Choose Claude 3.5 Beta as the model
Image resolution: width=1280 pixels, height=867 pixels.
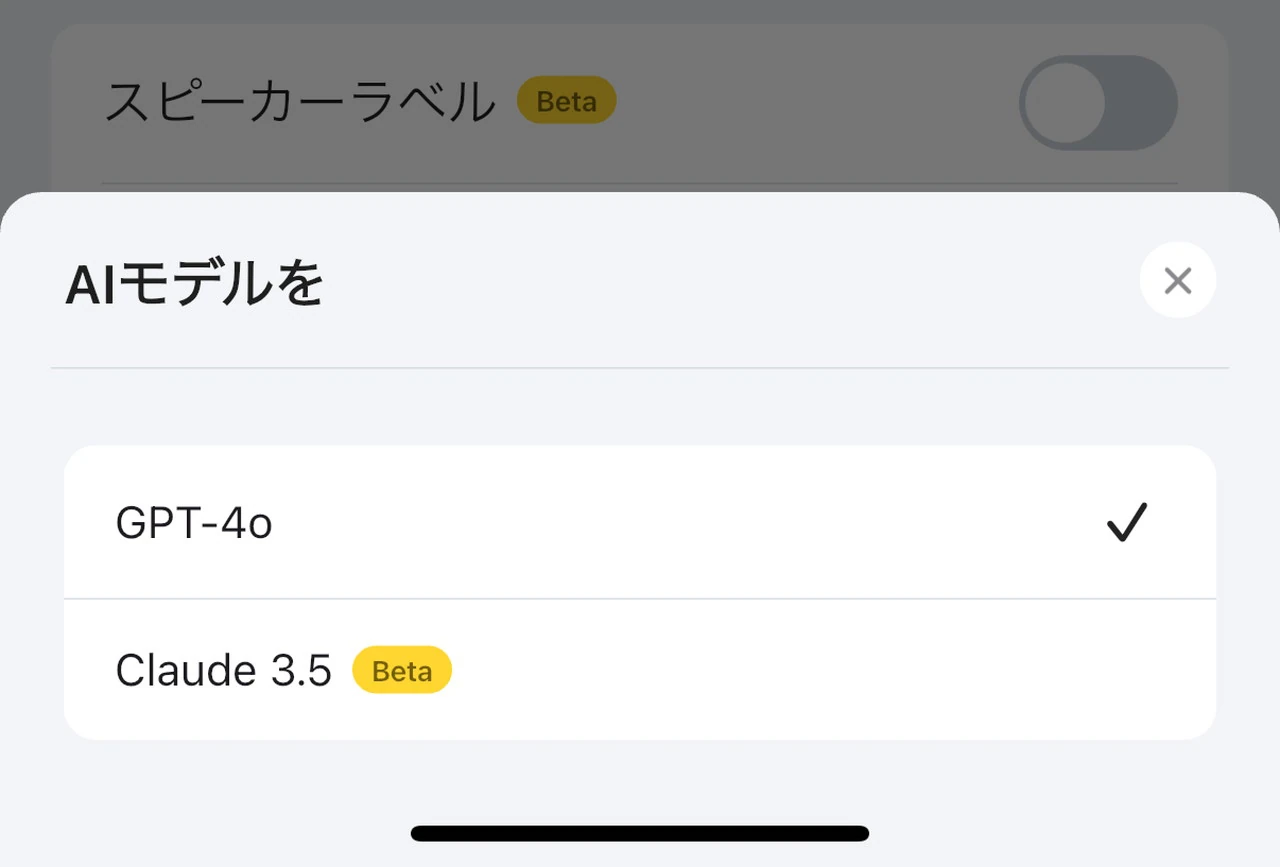click(640, 670)
